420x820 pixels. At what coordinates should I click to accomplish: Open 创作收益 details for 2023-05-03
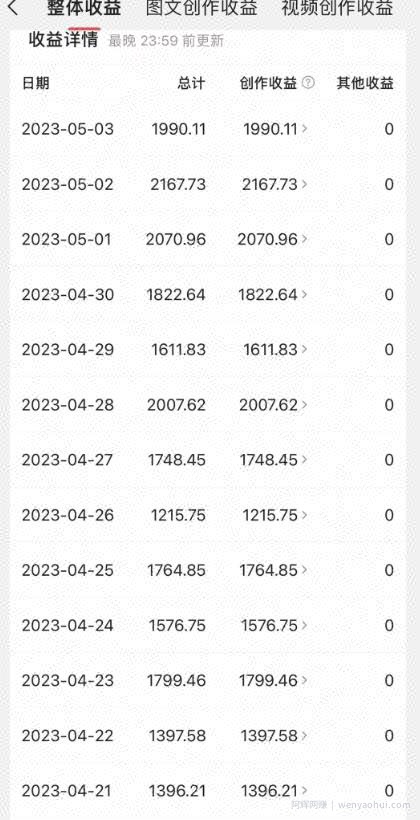coord(275,129)
